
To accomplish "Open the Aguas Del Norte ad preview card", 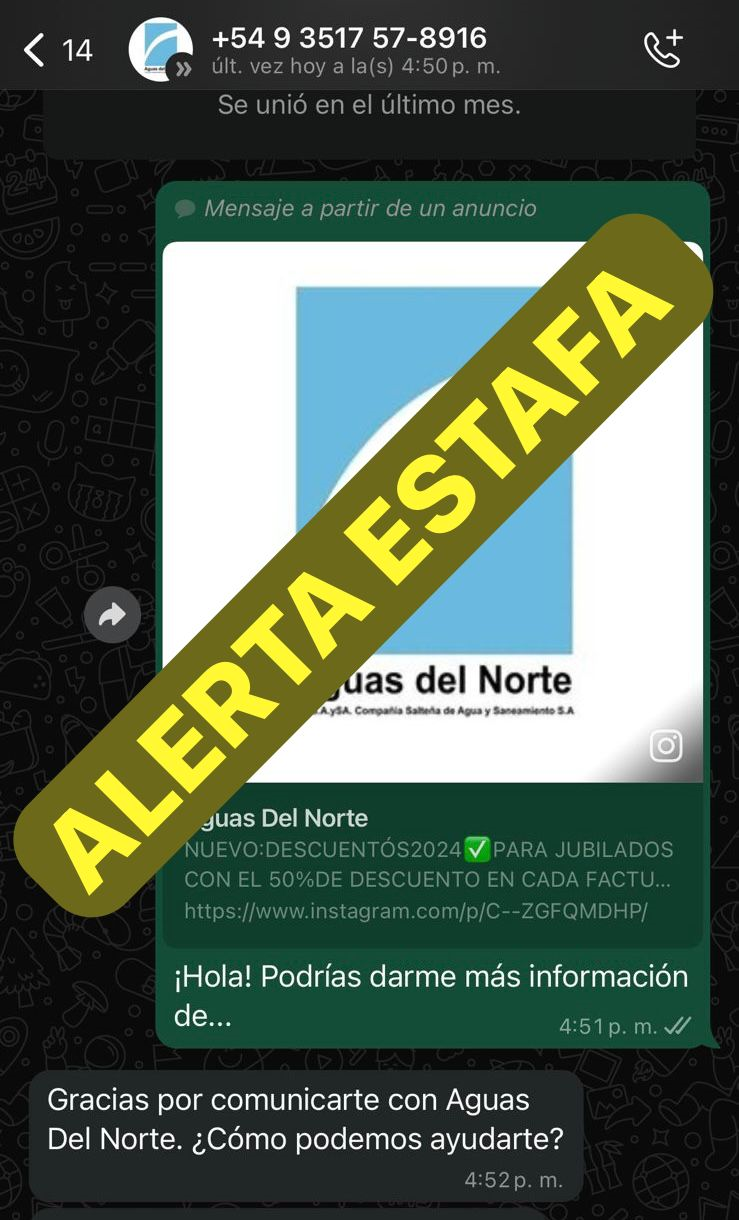I will pyautogui.click(x=433, y=592).
